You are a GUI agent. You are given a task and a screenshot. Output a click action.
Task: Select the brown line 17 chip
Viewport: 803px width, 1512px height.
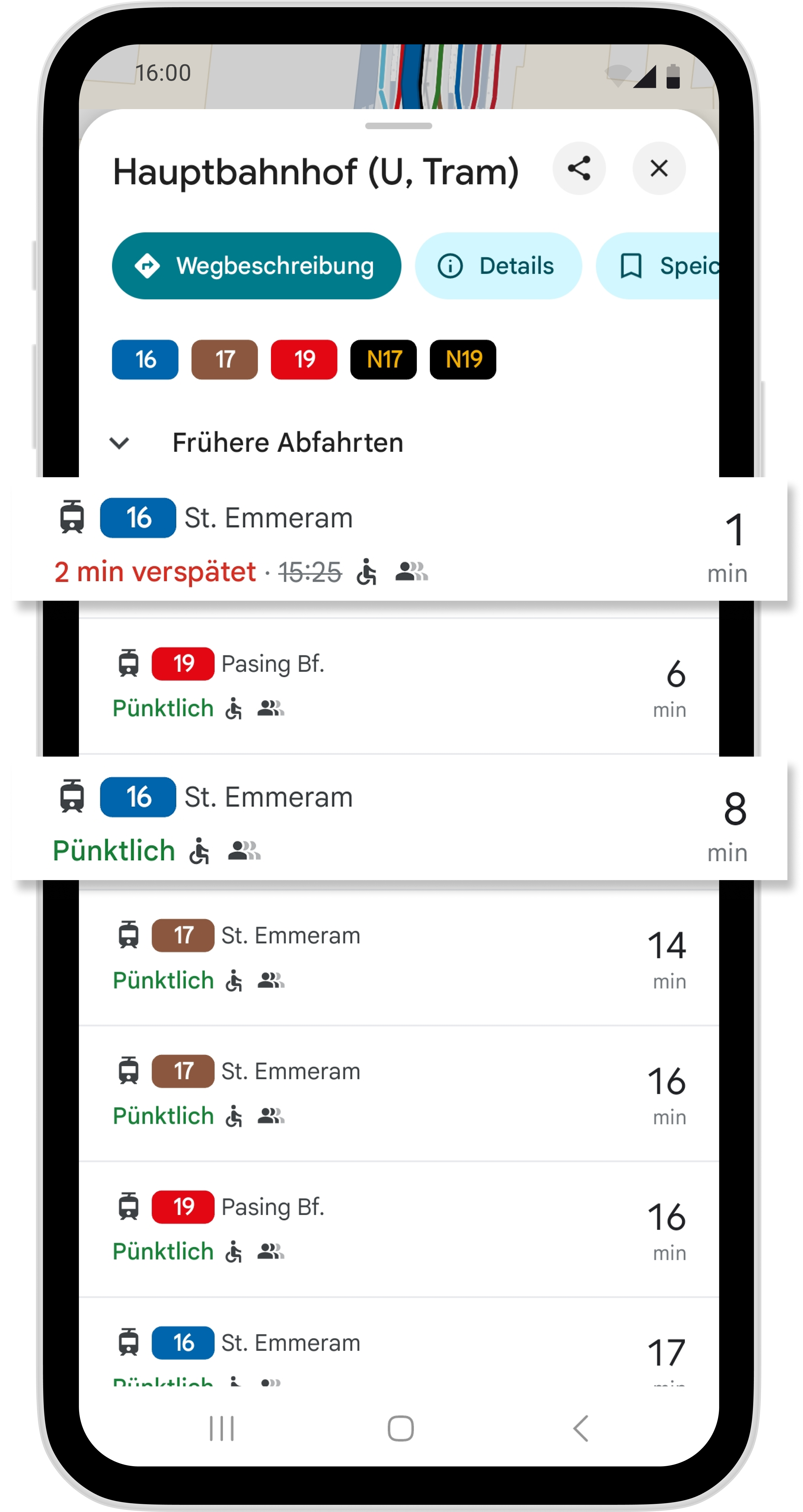[x=224, y=359]
